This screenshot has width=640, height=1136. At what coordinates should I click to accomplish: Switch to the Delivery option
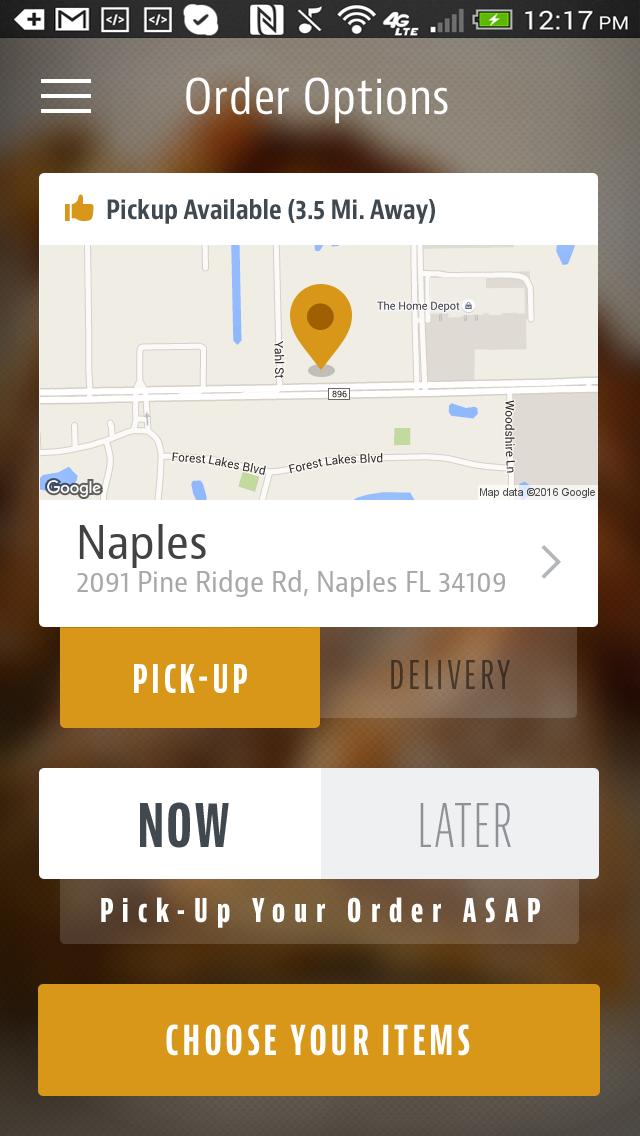[449, 675]
